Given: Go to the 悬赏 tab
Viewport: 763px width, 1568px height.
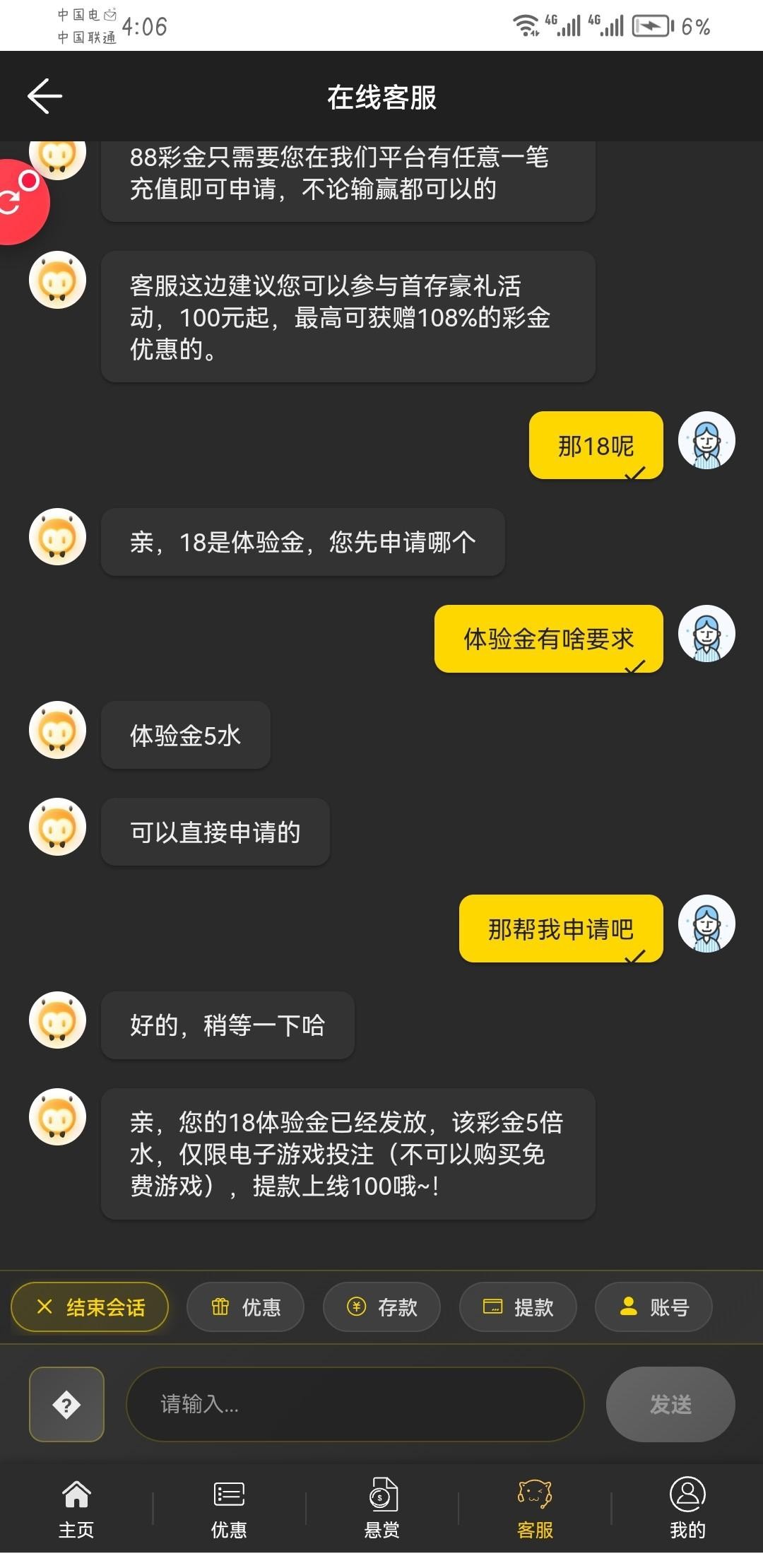Looking at the screenshot, I should coord(382,1507).
